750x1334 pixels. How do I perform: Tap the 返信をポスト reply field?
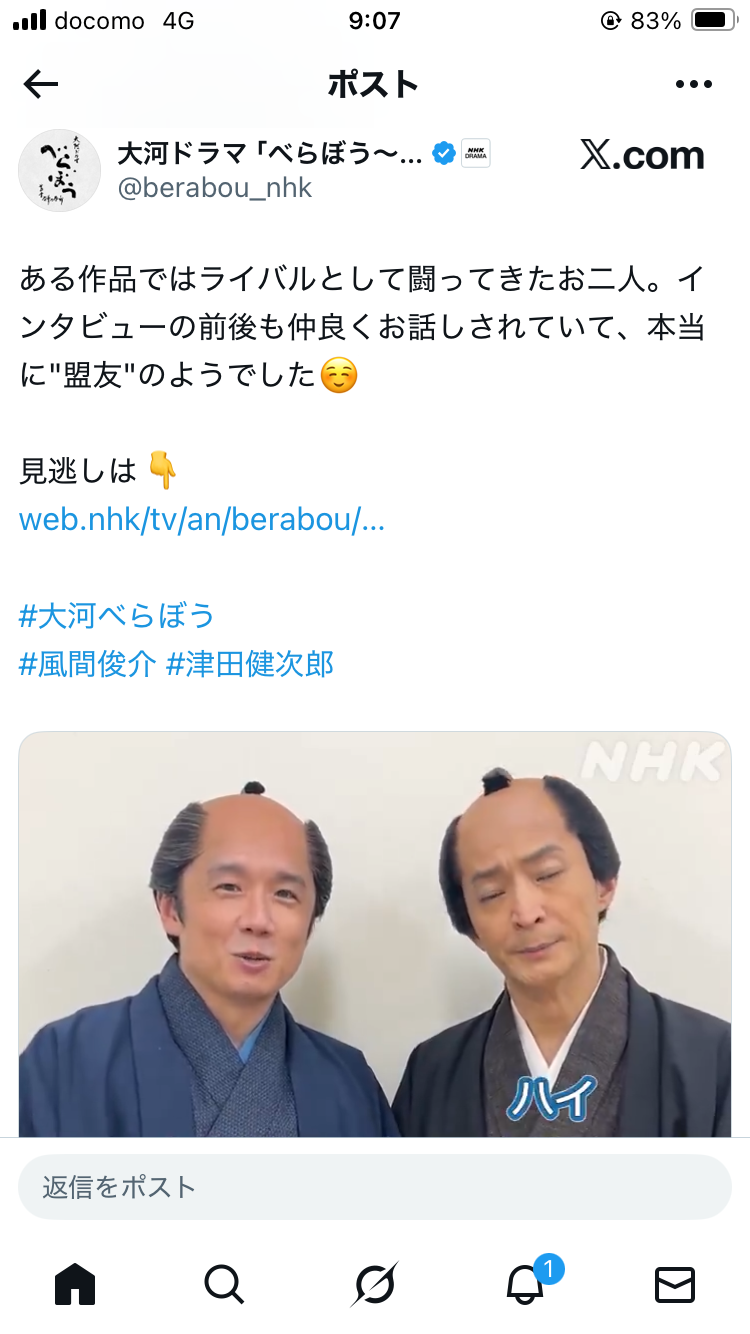[x=375, y=1187]
